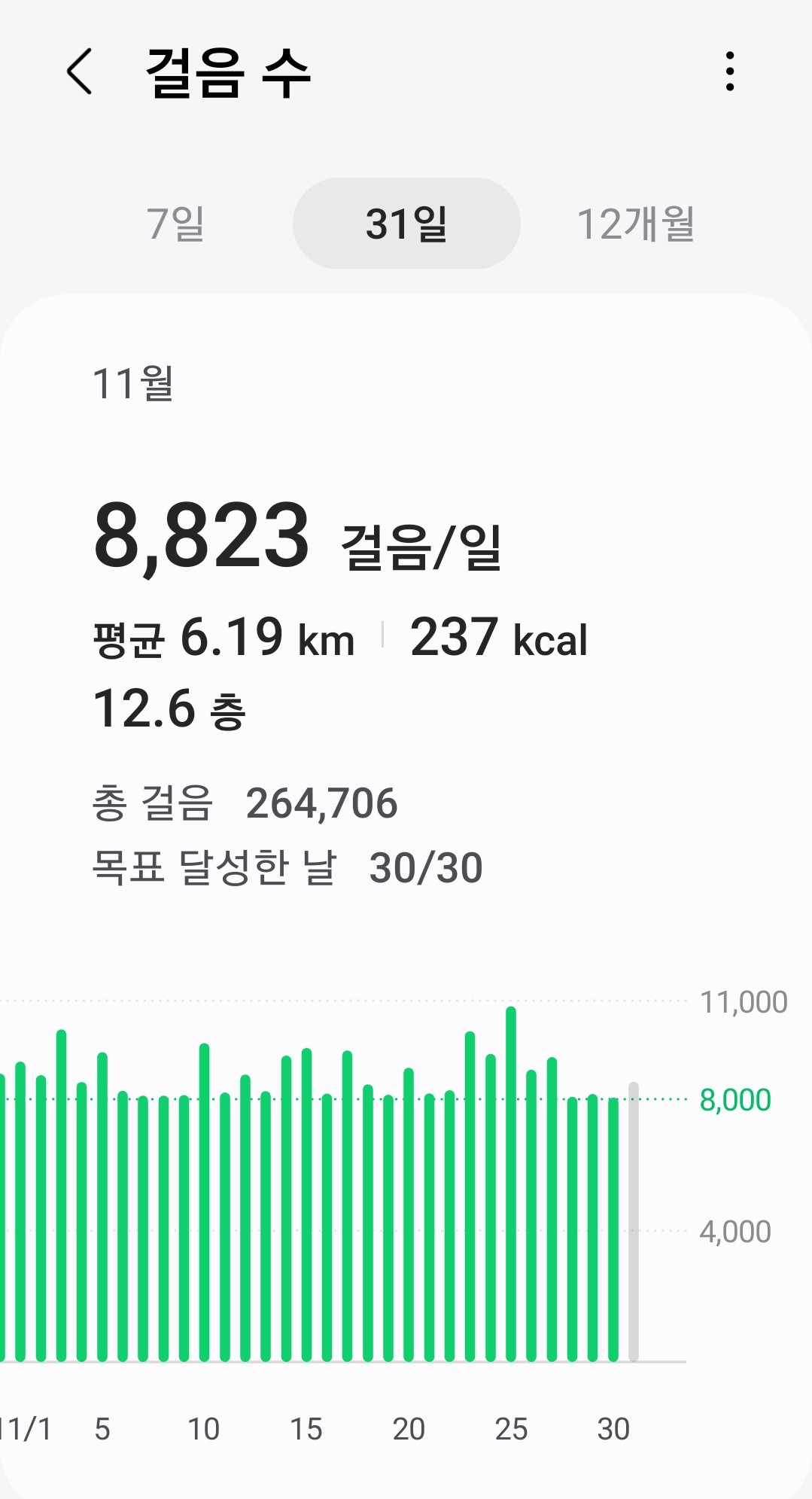Screen dimensions: 812x1499
Task: Open the three-dot overflow menu
Action: pyautogui.click(x=729, y=72)
